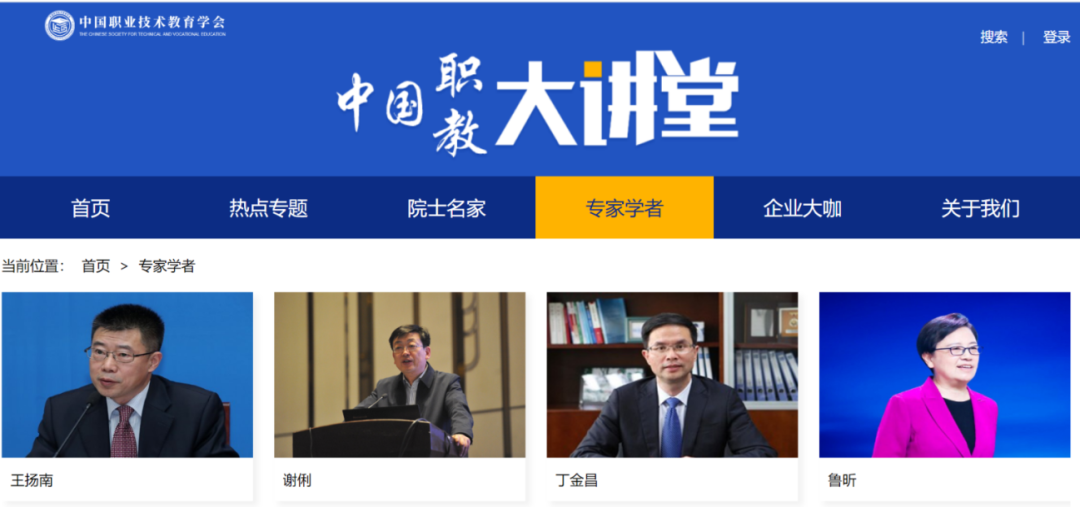Switch to 热点专题 tab
Viewport: 1080px width, 507px height.
coord(268,208)
